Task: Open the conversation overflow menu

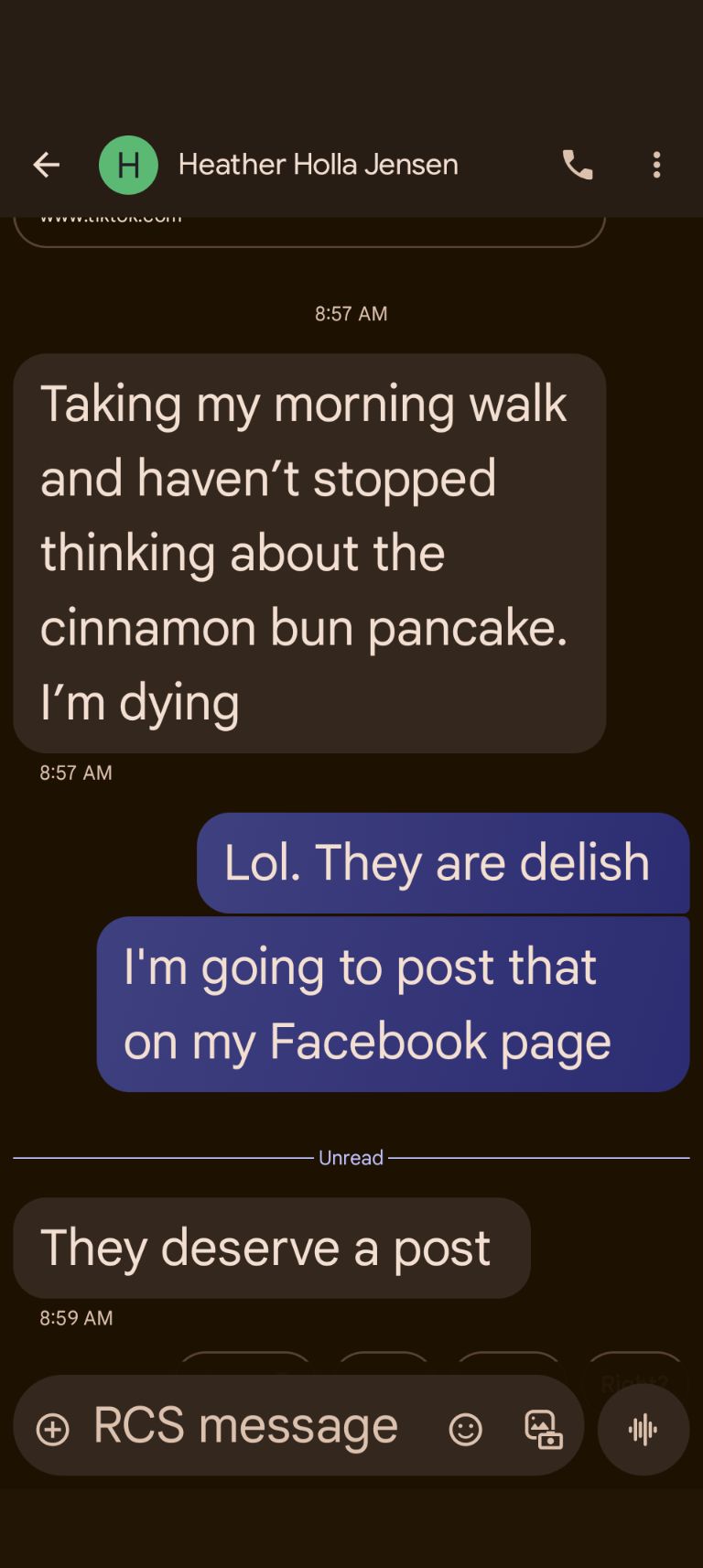Action: [x=656, y=164]
